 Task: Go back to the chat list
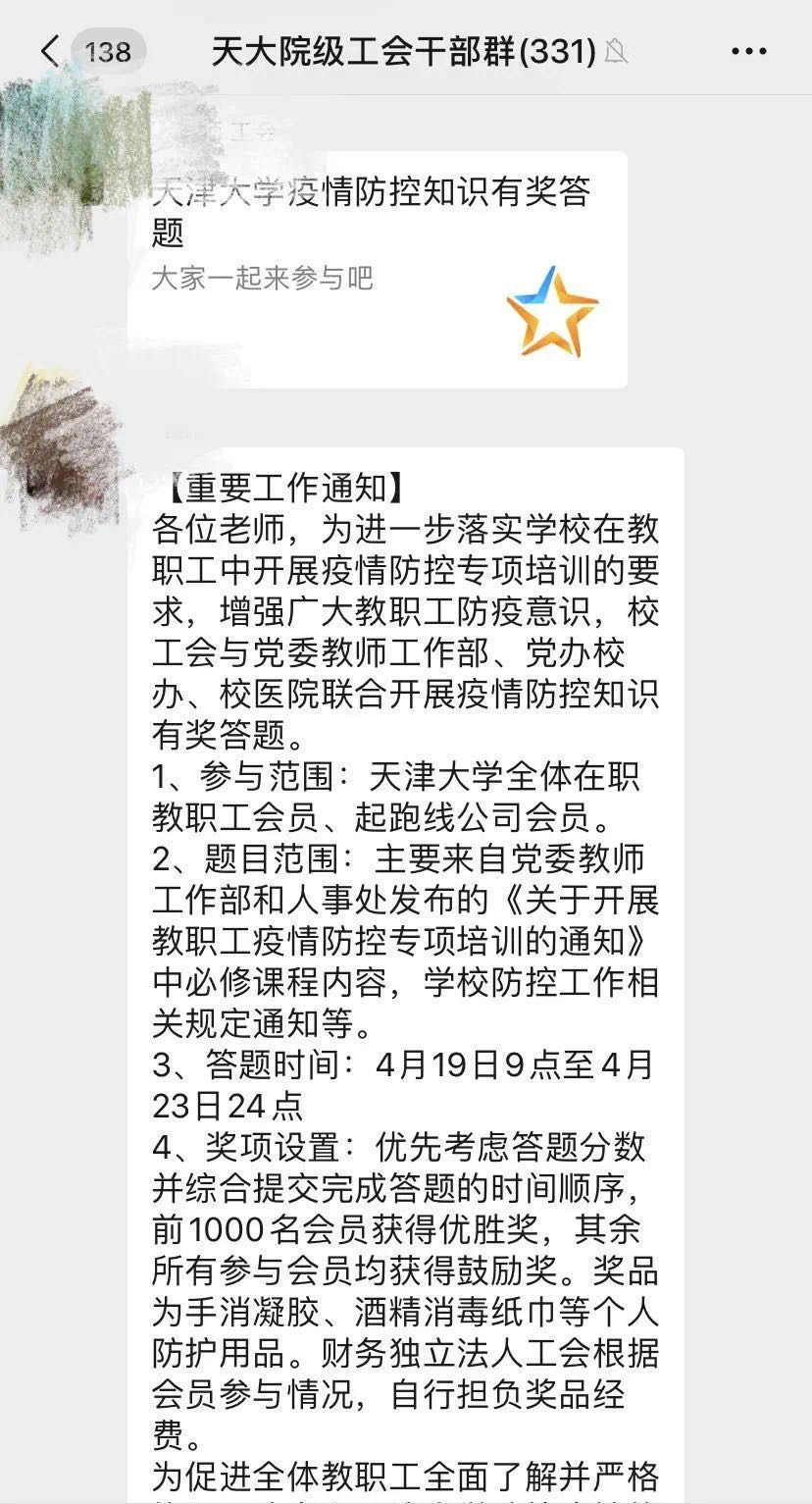(x=51, y=51)
